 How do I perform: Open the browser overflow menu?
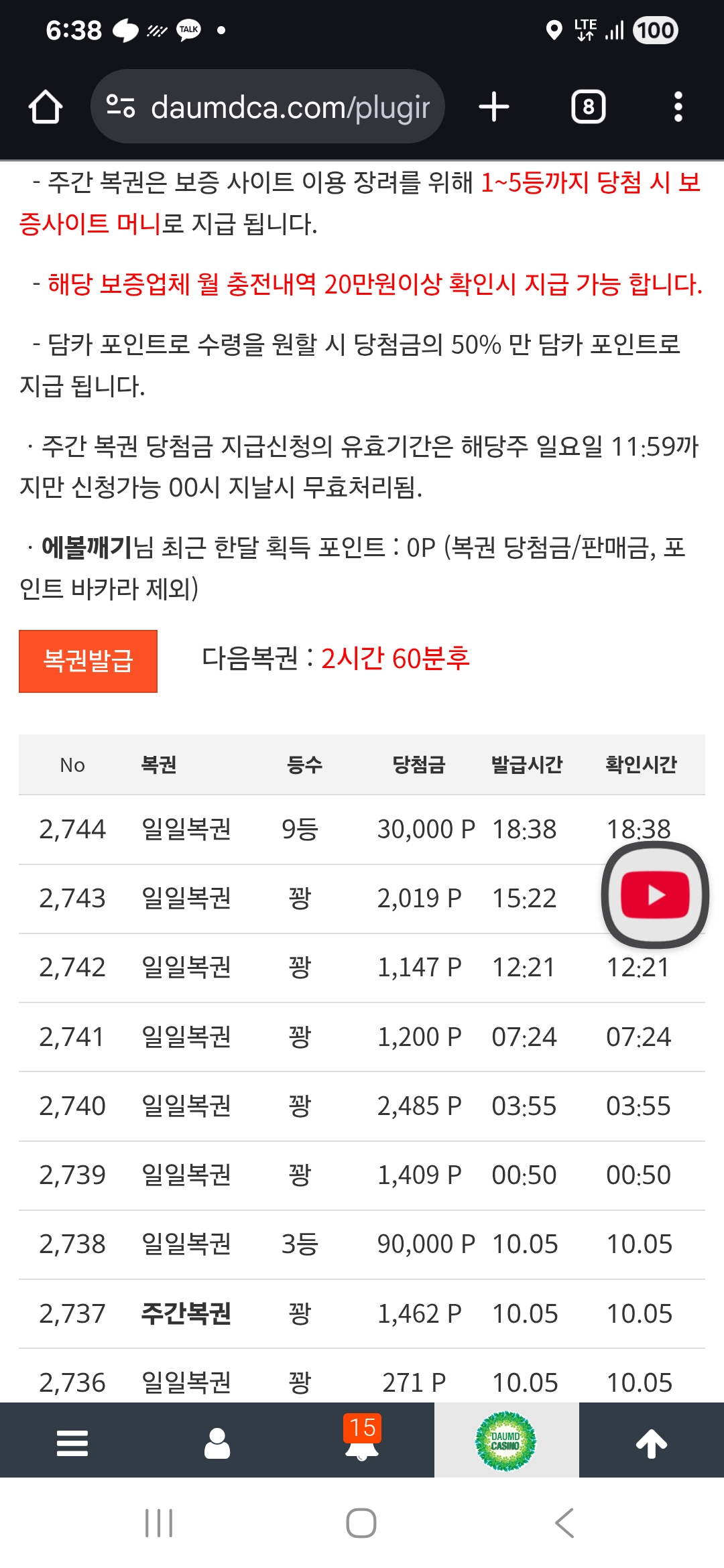click(678, 107)
